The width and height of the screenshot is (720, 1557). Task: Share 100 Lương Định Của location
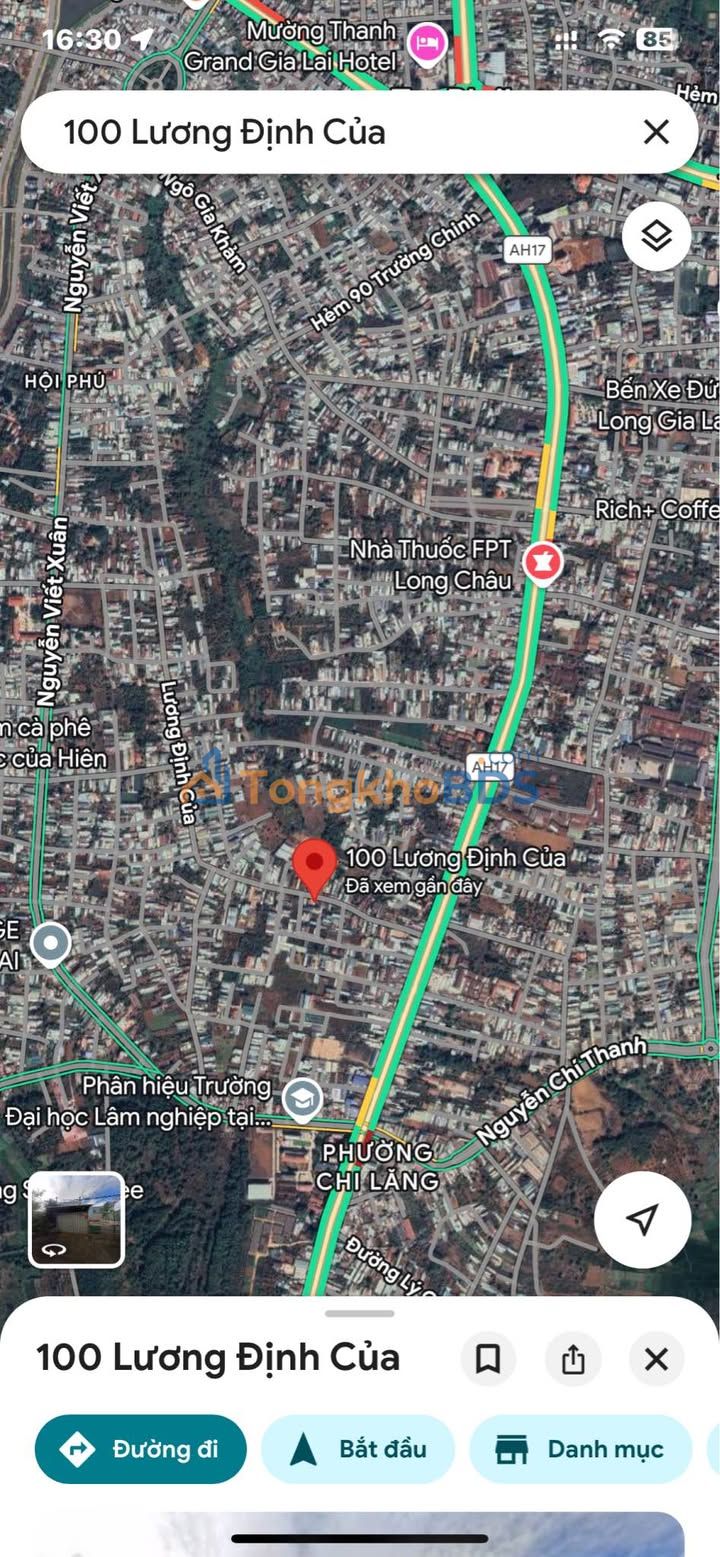pyautogui.click(x=572, y=1359)
